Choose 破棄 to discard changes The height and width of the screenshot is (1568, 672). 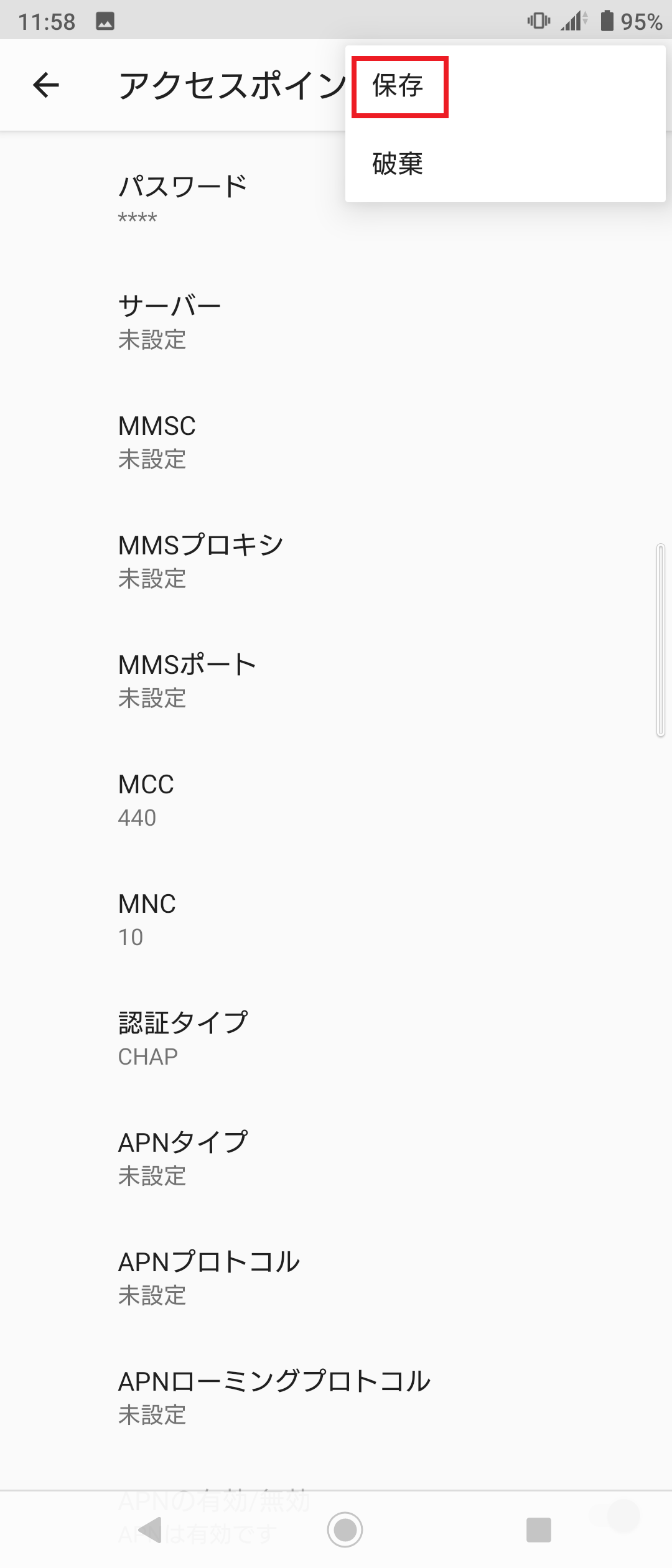click(397, 165)
